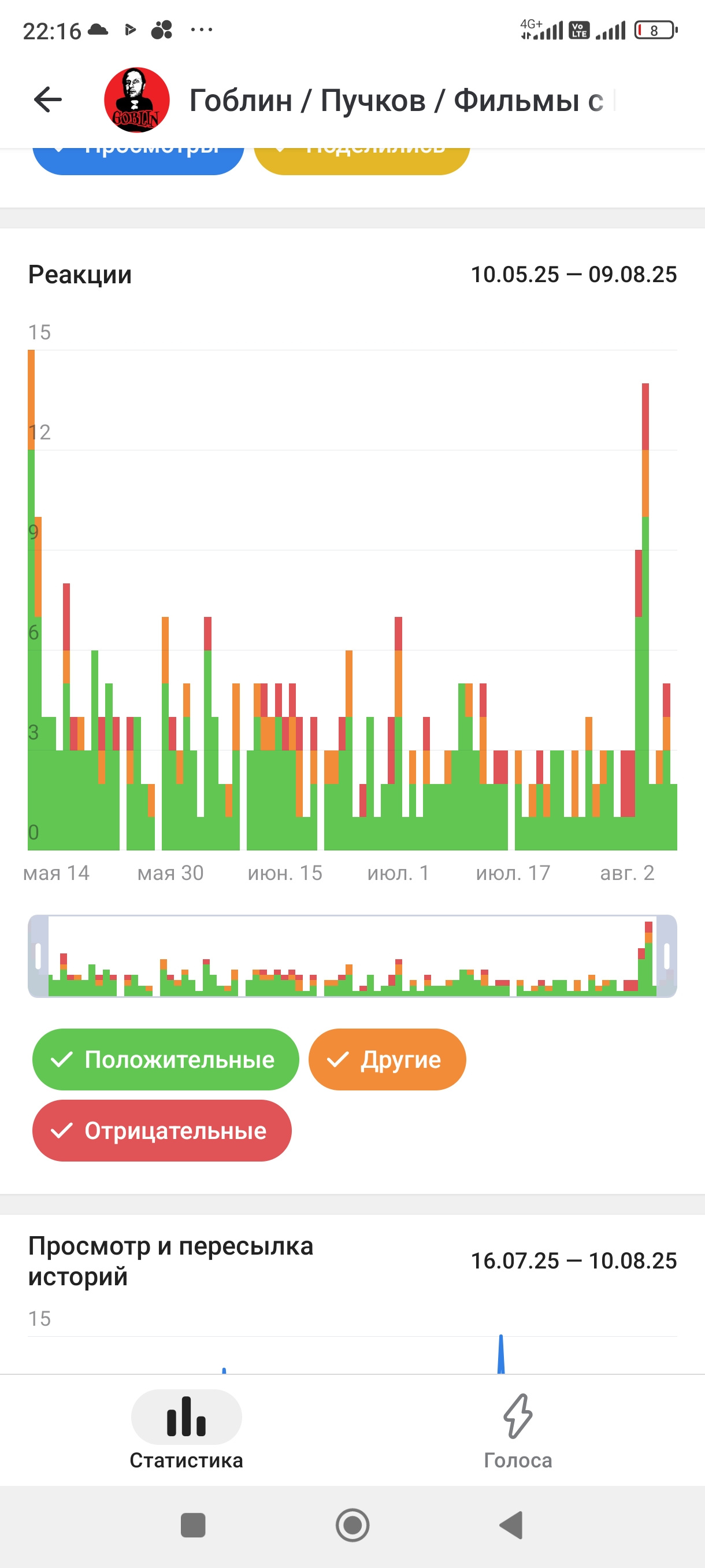Screen dimensions: 705x1568
Task: Tap the system home button
Action: tap(353, 1525)
